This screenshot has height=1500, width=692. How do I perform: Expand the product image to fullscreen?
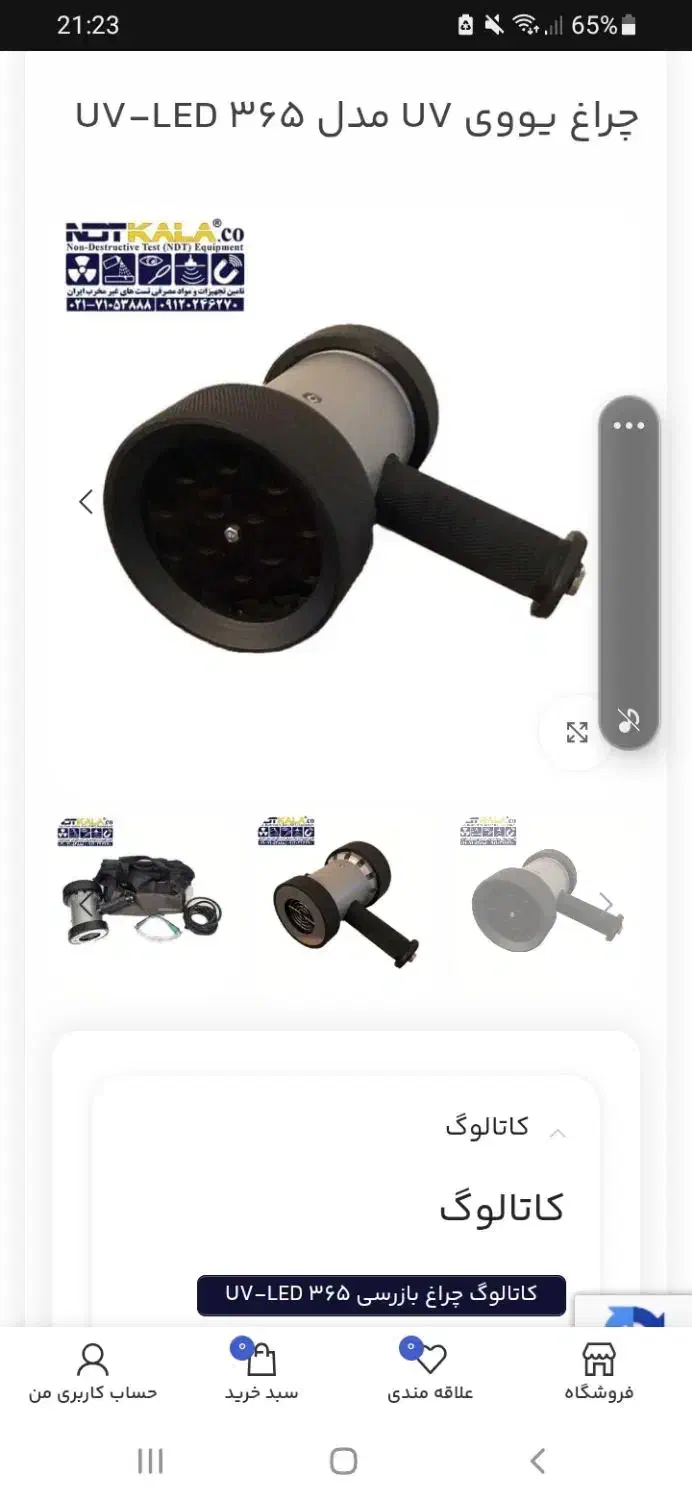coord(577,732)
